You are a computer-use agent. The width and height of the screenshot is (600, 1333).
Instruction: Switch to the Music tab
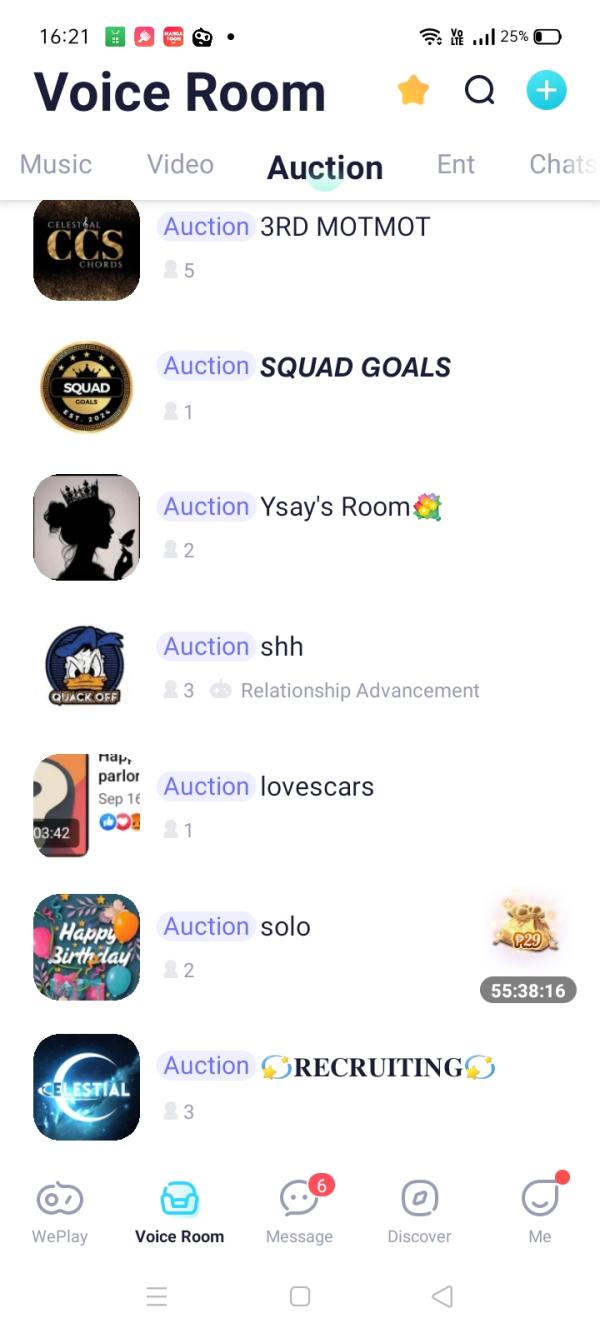coord(56,164)
